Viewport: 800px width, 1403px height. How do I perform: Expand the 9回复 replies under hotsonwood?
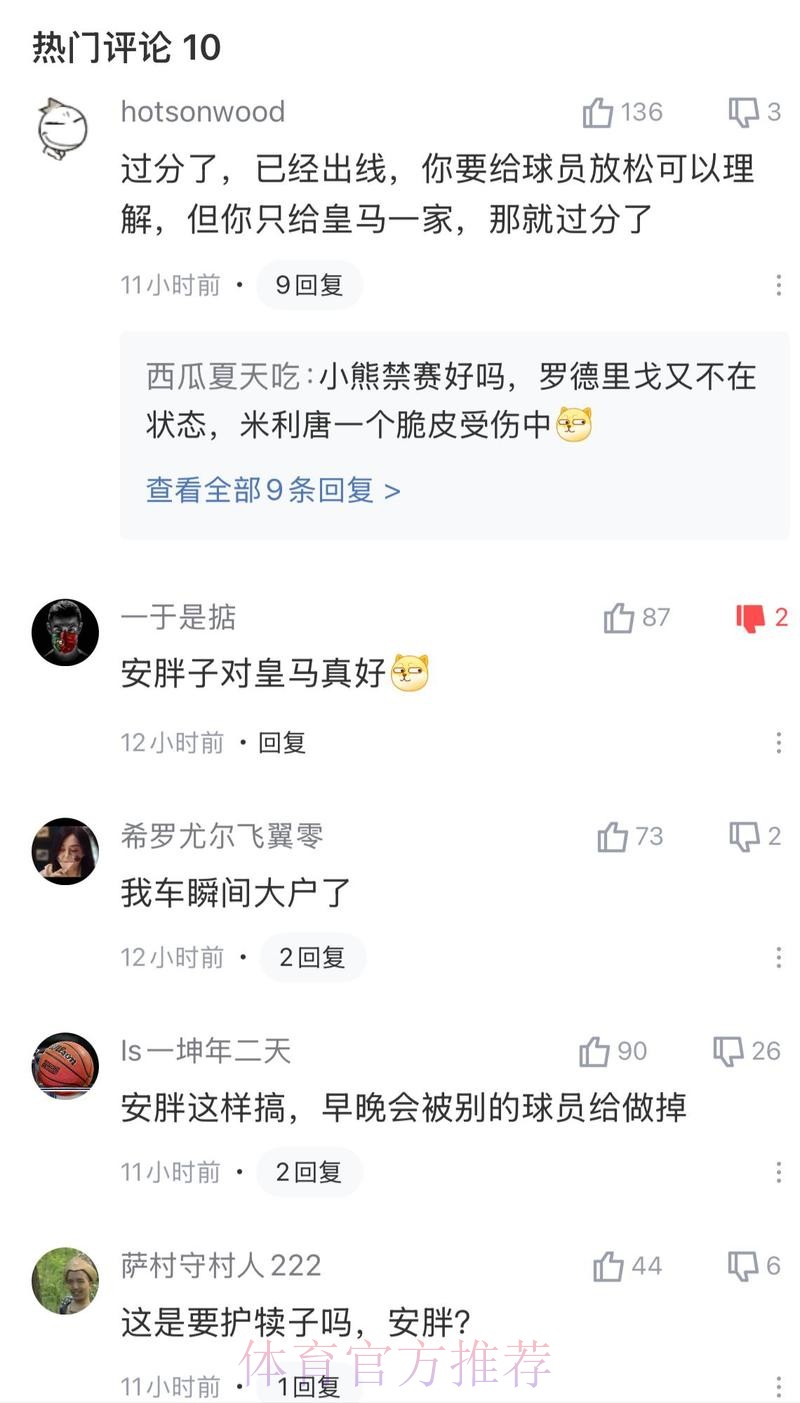pos(309,285)
